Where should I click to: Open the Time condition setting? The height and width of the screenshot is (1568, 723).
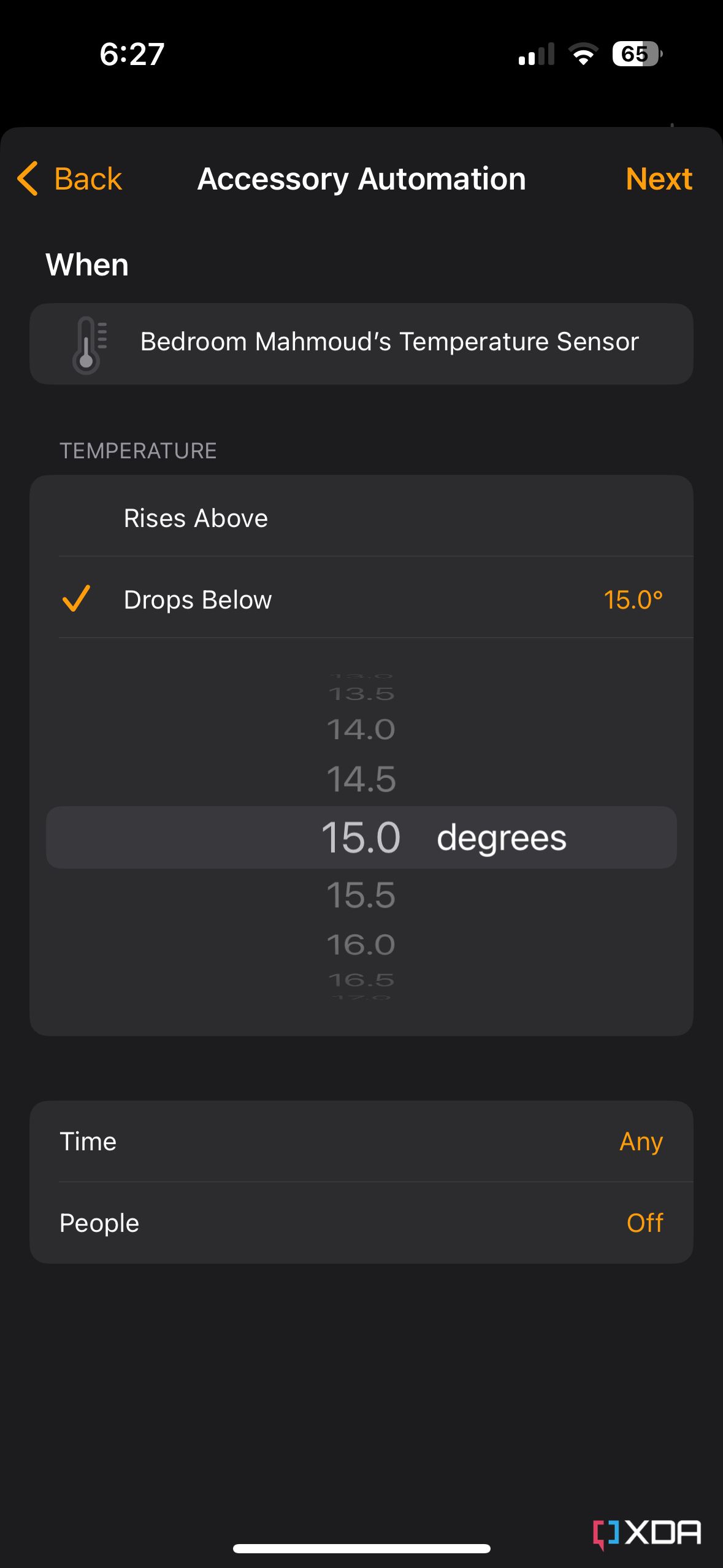pyautogui.click(x=361, y=1142)
